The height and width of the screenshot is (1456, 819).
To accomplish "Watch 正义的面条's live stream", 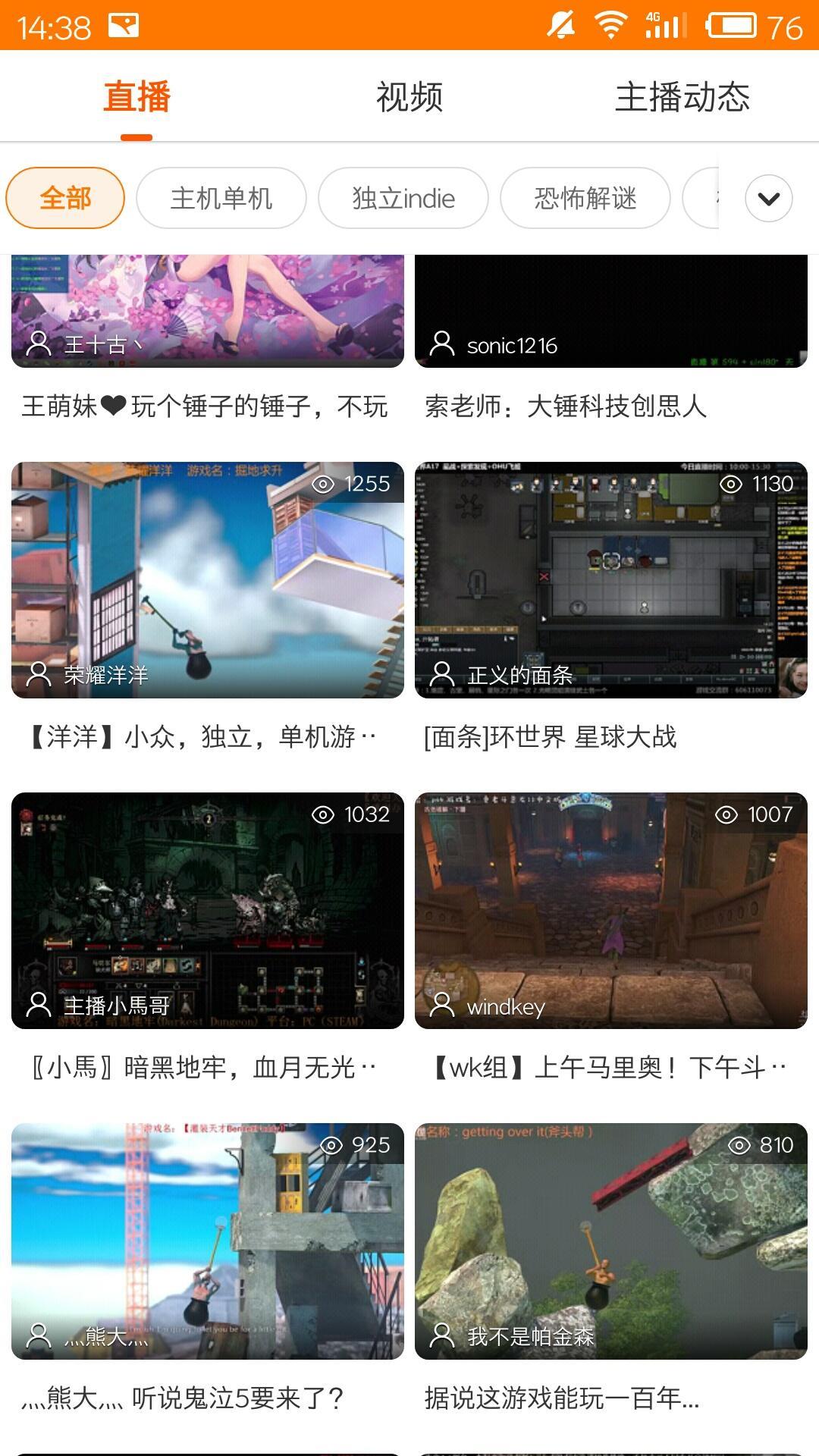I will (610, 580).
